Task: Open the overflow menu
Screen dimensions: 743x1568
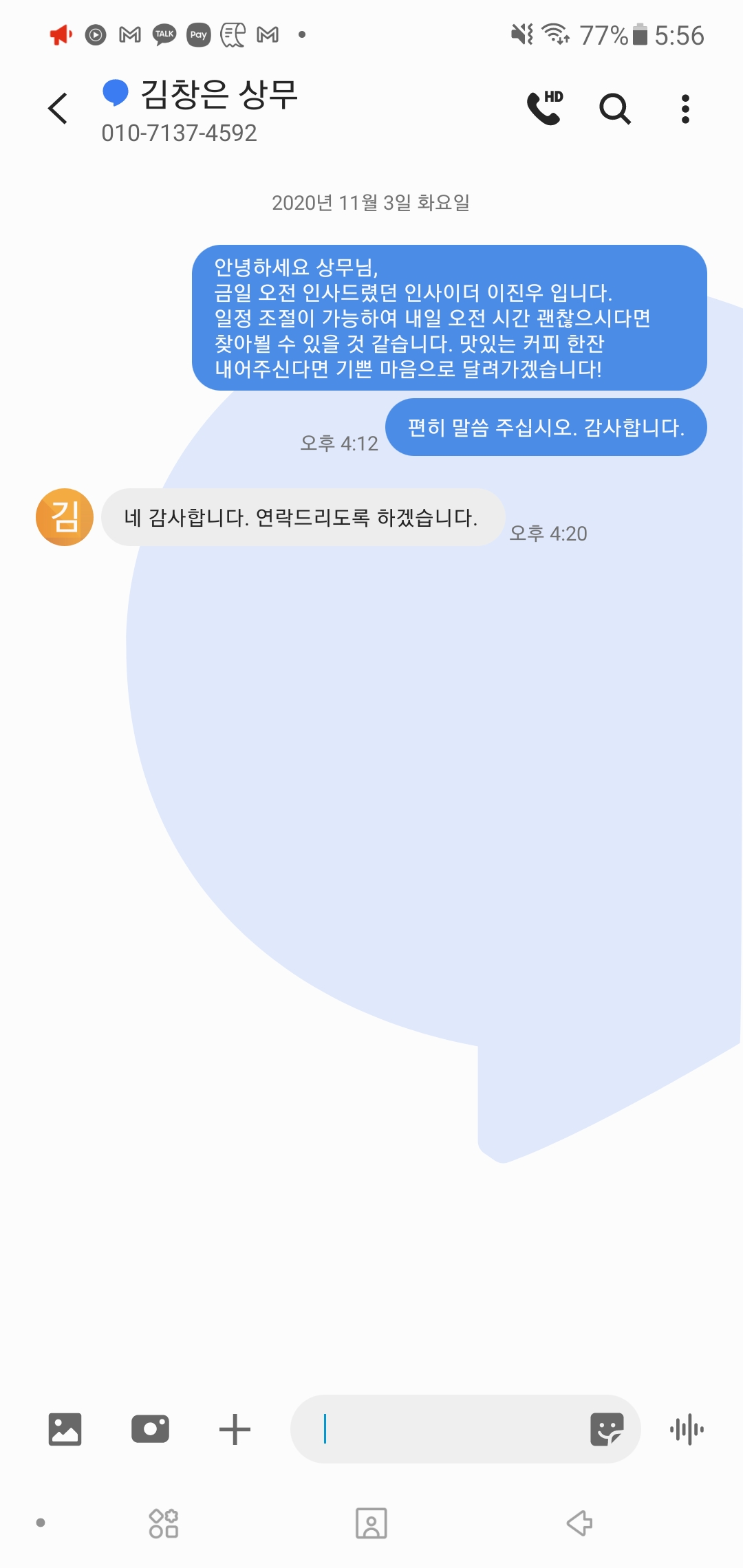Action: [x=685, y=109]
